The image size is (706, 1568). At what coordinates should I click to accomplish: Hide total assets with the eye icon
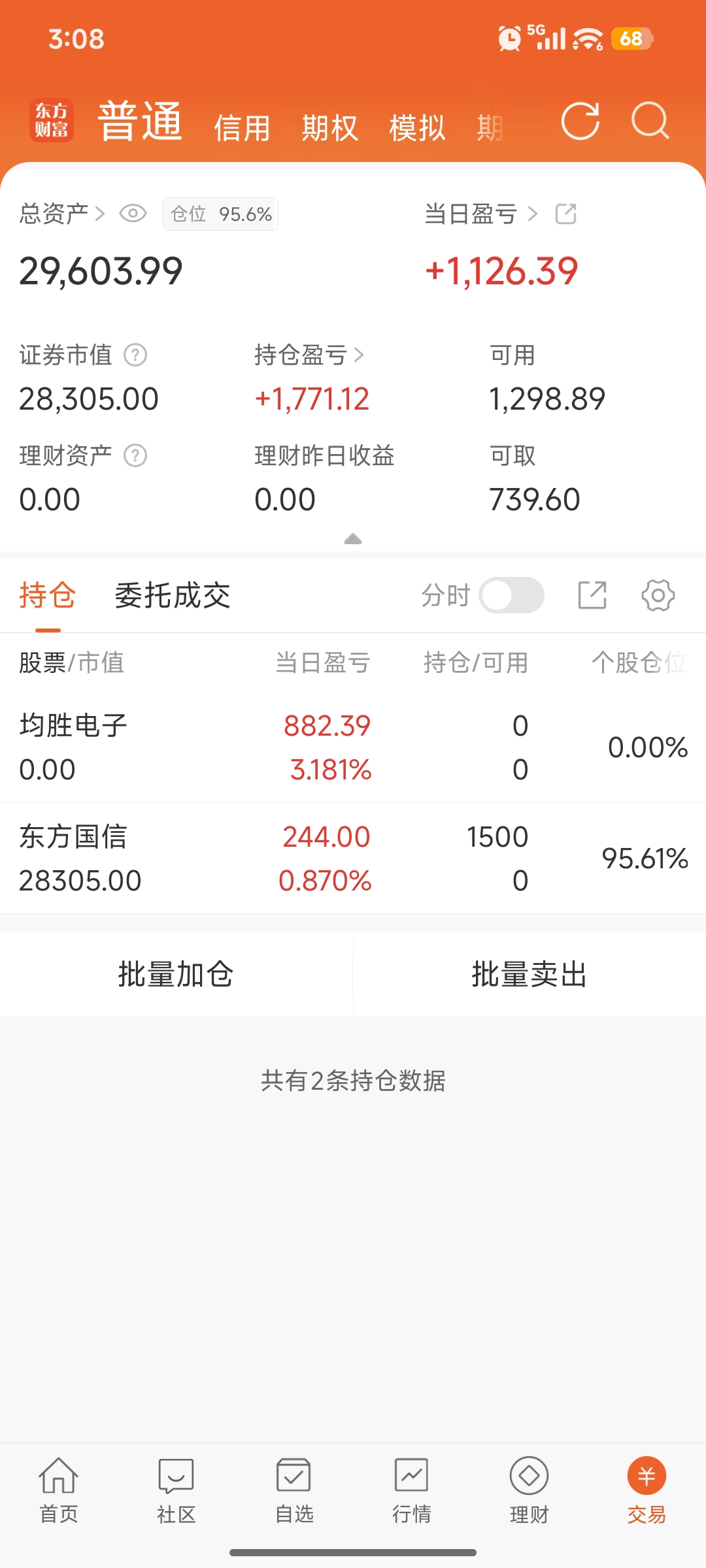133,214
